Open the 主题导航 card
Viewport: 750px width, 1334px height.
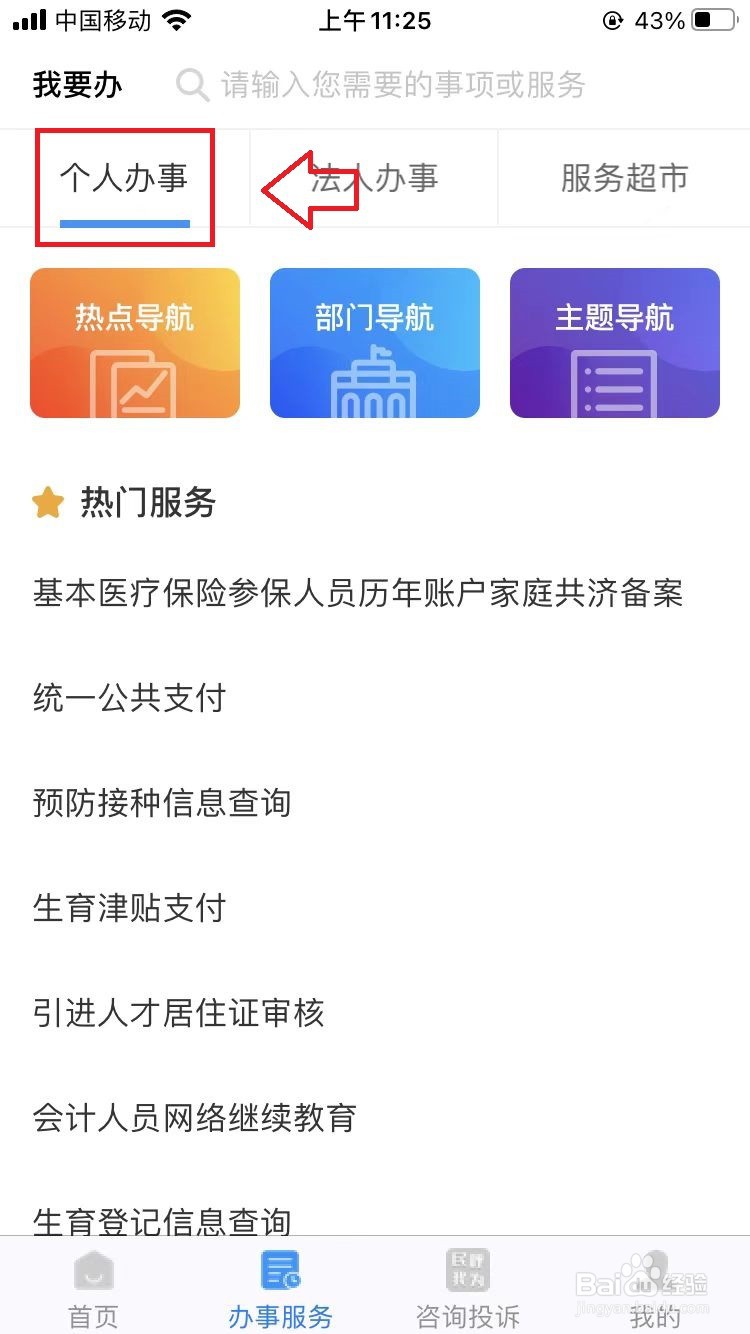click(615, 343)
